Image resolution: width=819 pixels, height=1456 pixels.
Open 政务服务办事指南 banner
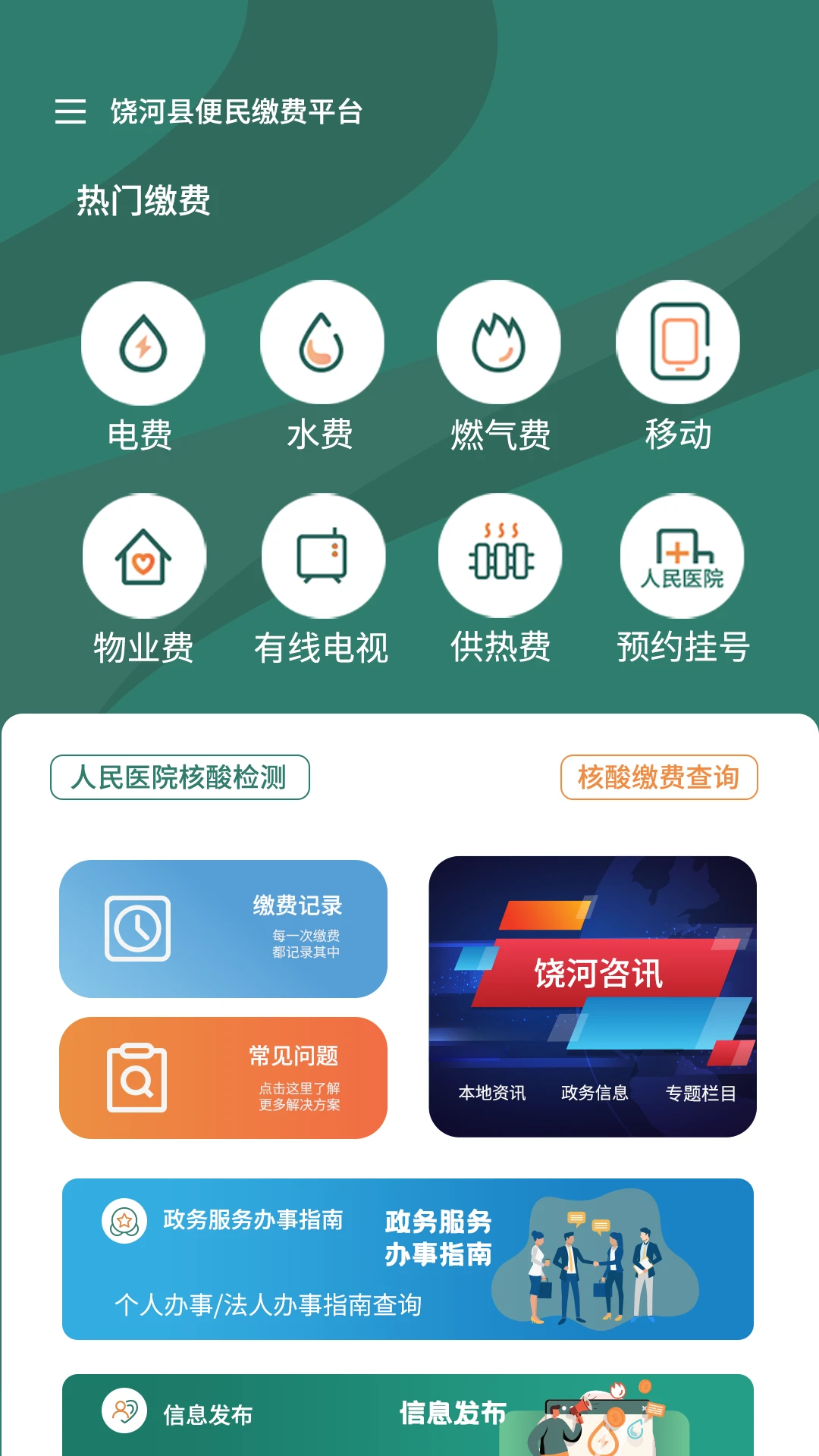coord(408,1259)
